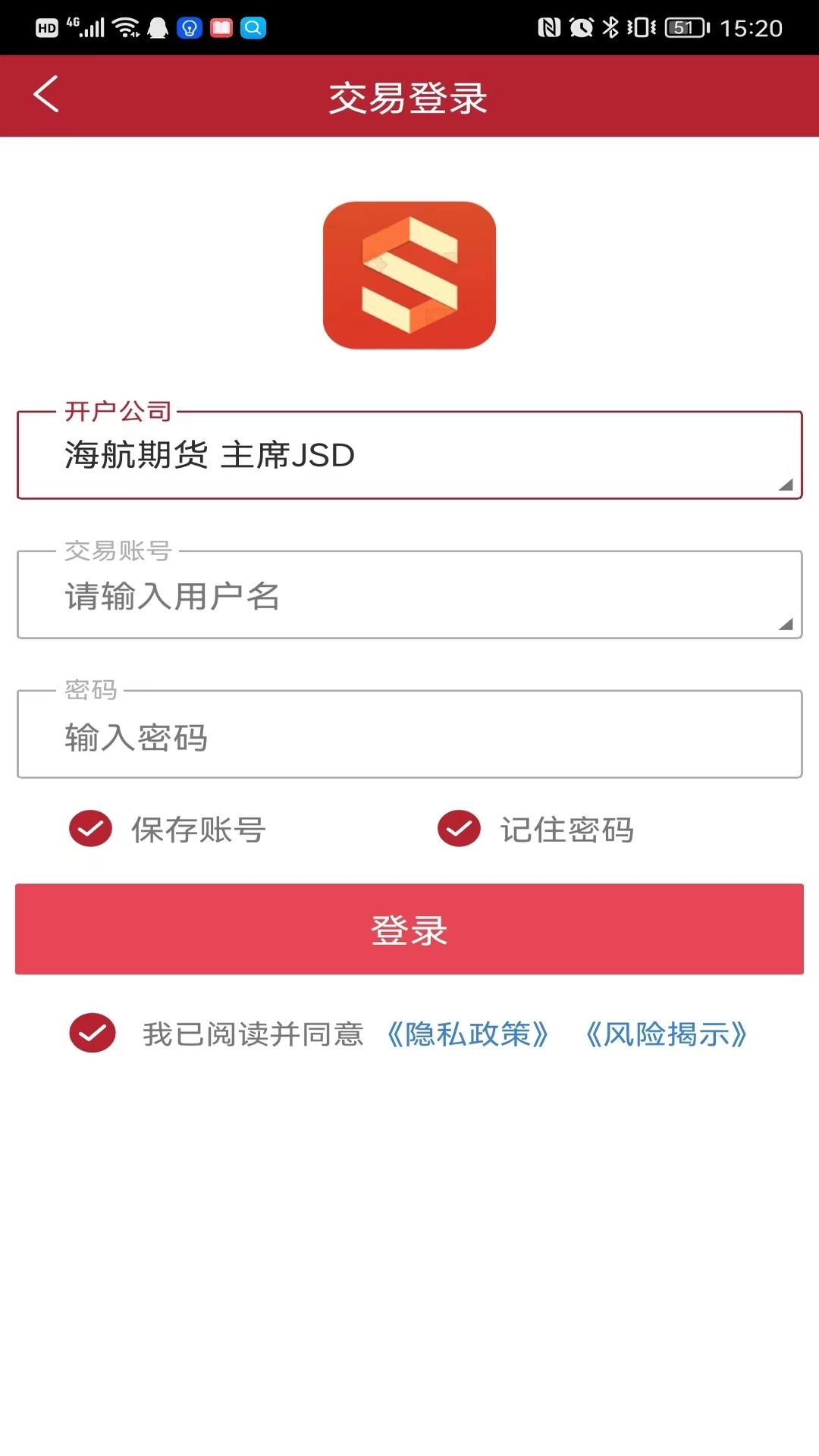
Task: Click the dropdown arrow in the company field
Action: point(785,485)
